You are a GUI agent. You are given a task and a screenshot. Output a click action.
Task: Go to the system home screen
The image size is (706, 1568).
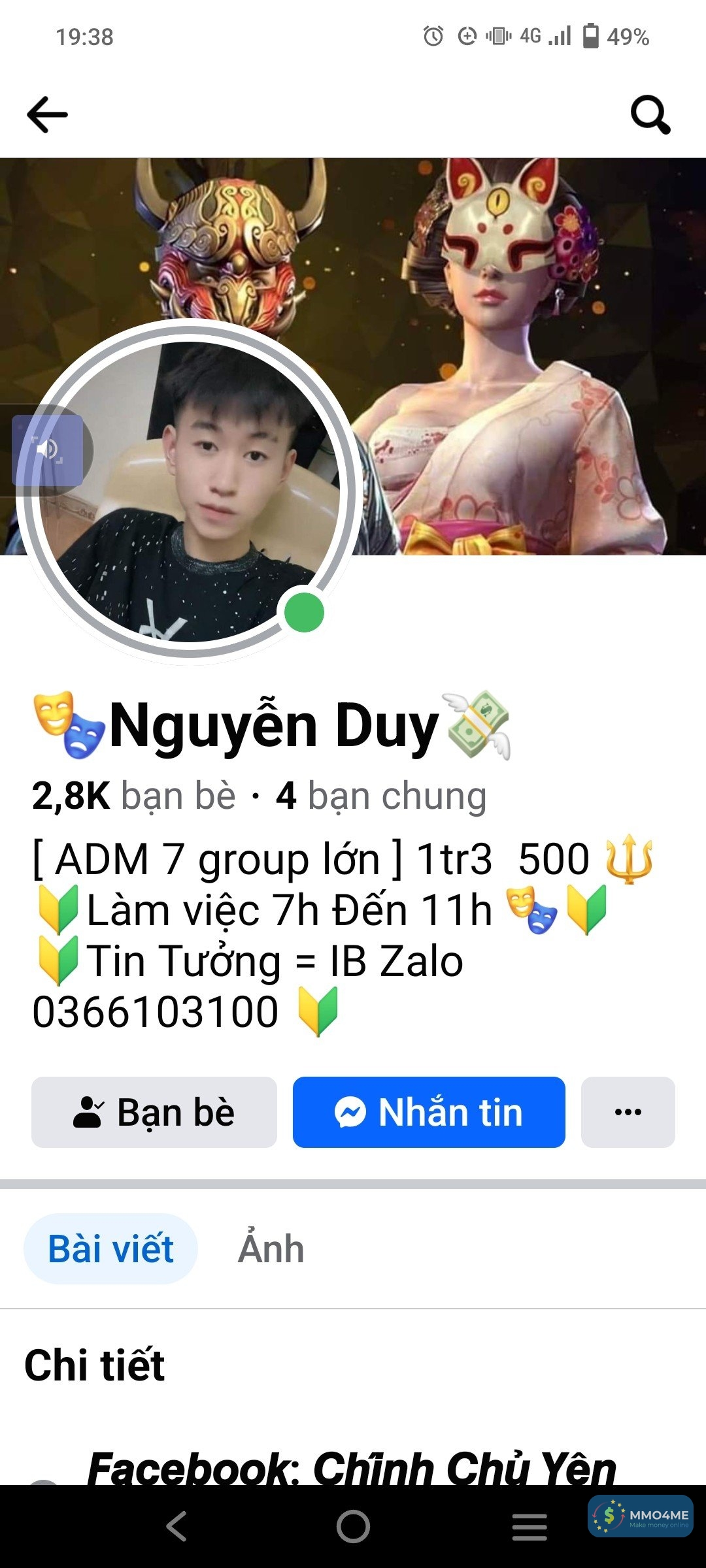pos(353,1526)
